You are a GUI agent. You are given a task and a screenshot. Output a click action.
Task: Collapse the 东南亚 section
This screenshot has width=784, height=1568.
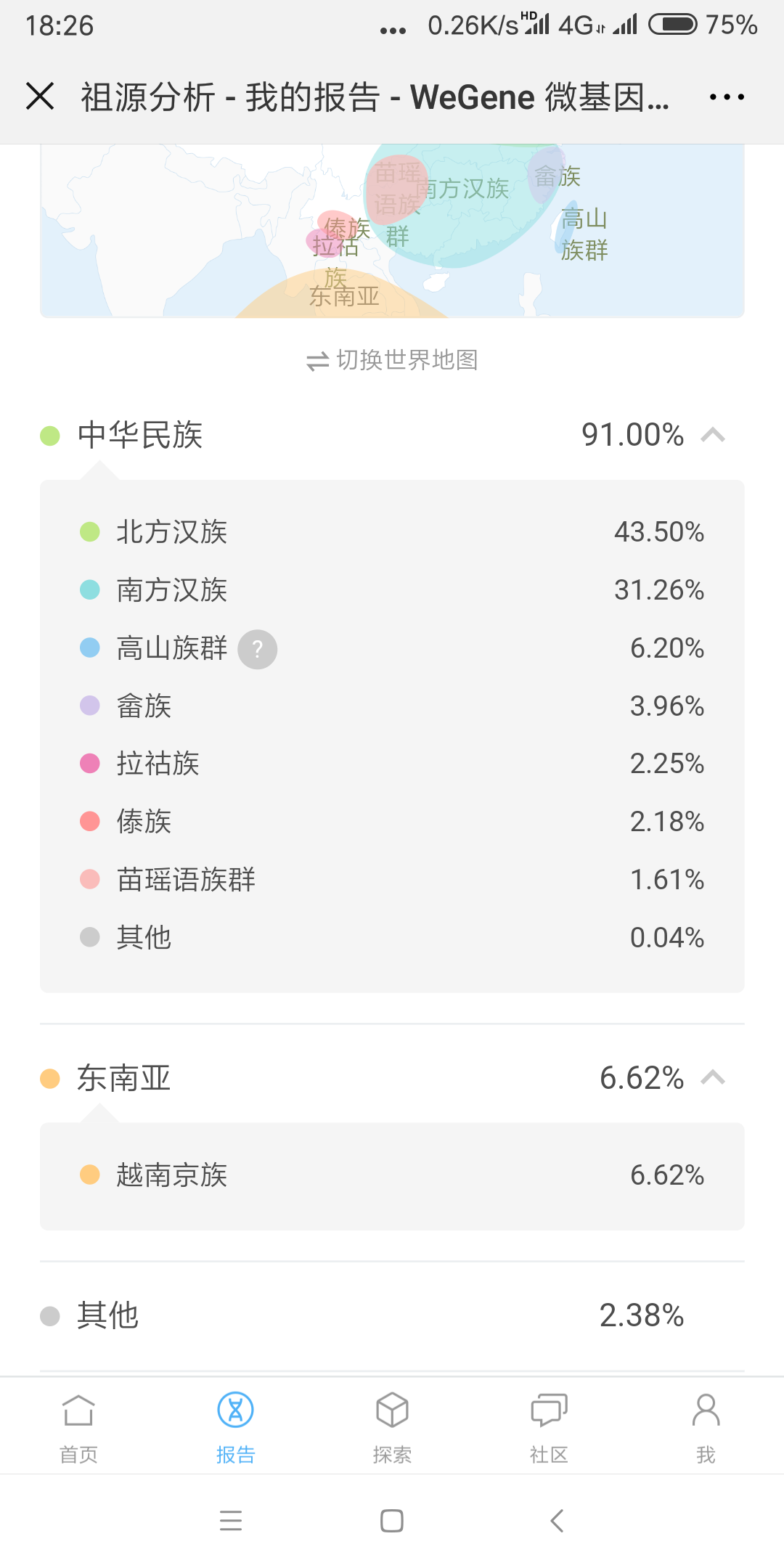713,1078
